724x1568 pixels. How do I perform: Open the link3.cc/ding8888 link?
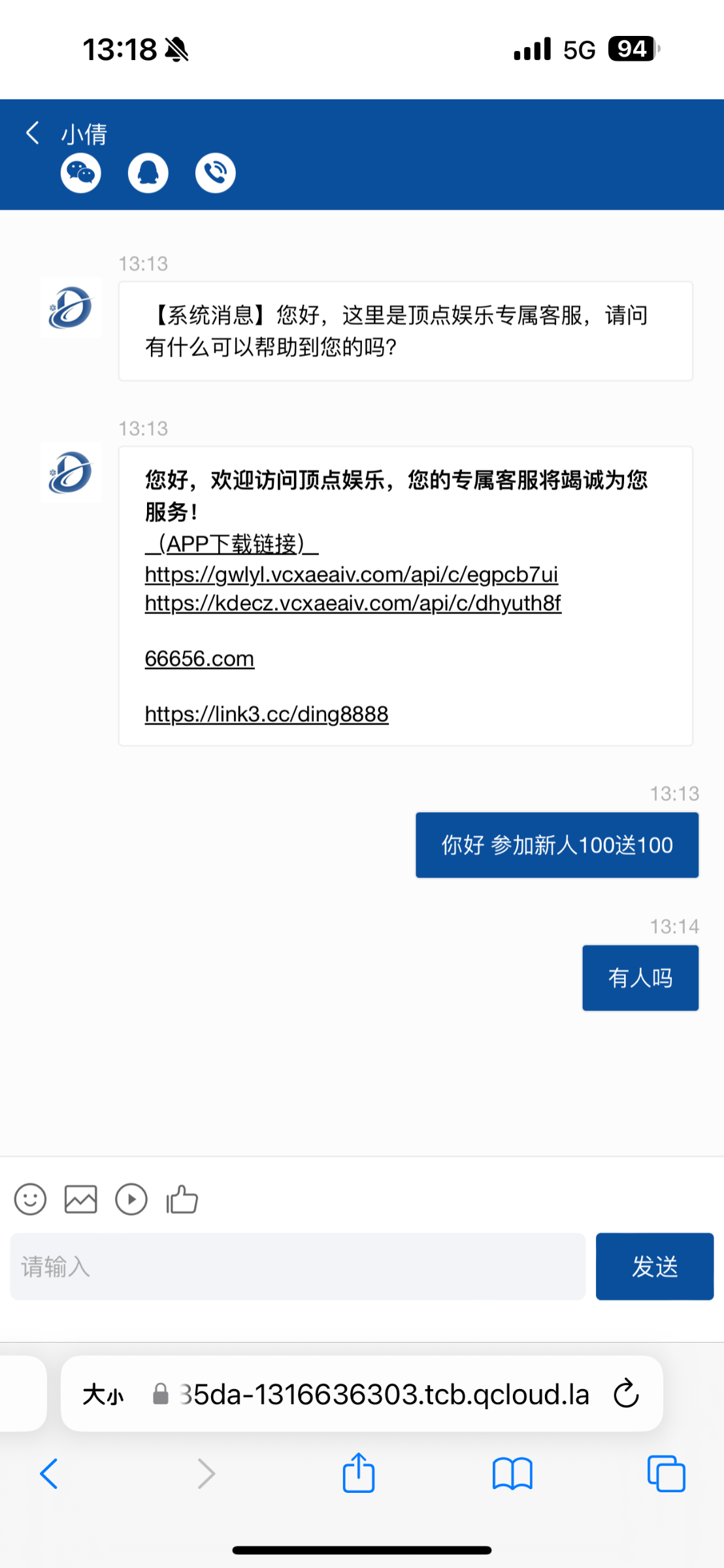(267, 714)
